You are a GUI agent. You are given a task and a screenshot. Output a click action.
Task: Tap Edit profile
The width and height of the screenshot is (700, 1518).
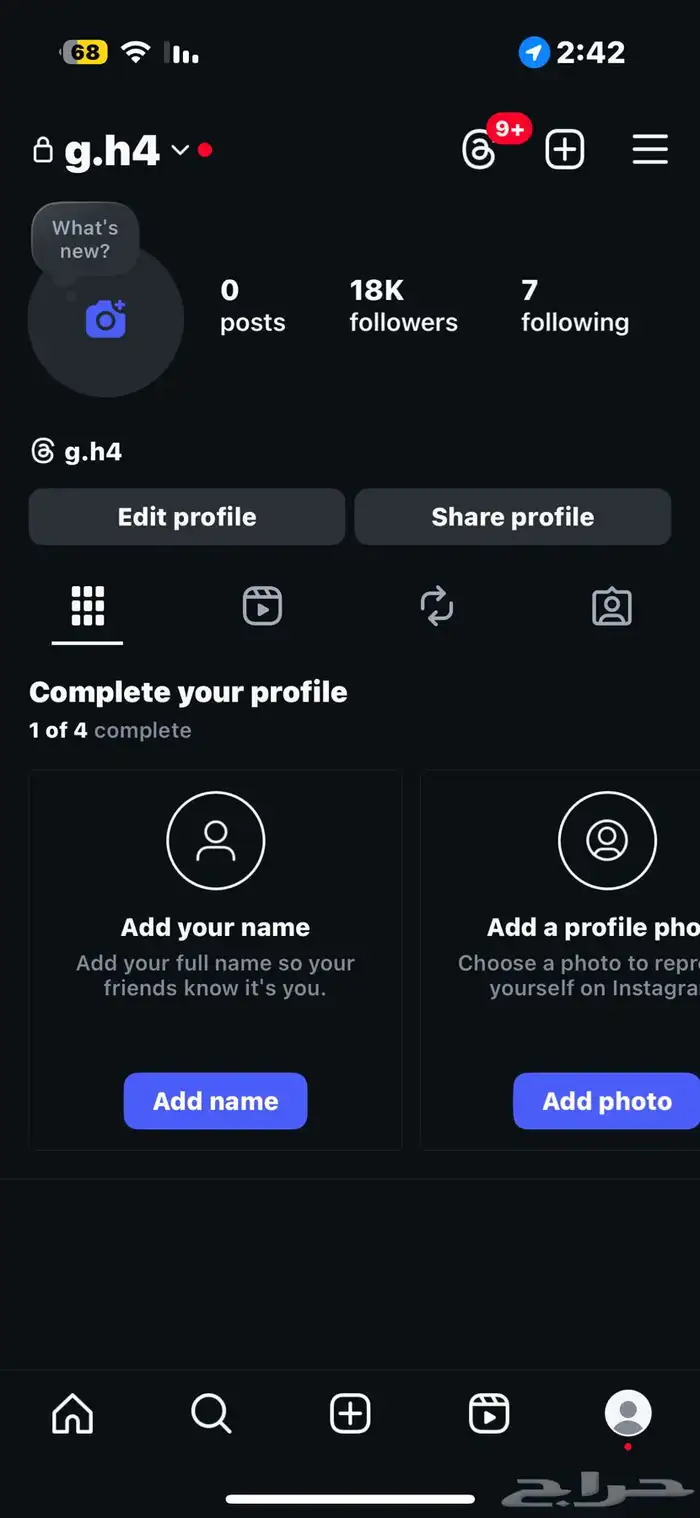[x=187, y=517]
